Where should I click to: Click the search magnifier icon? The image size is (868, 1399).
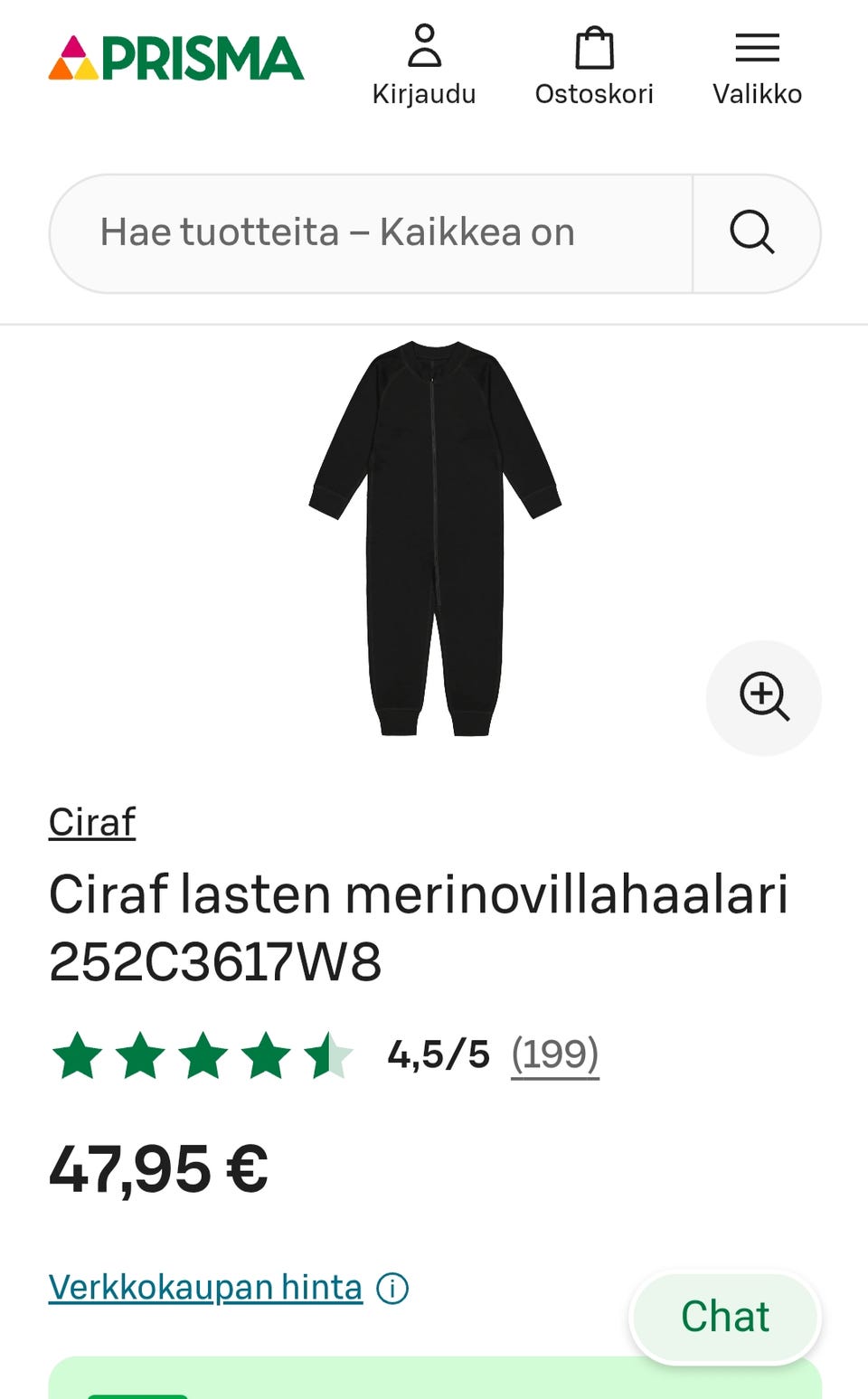[752, 233]
